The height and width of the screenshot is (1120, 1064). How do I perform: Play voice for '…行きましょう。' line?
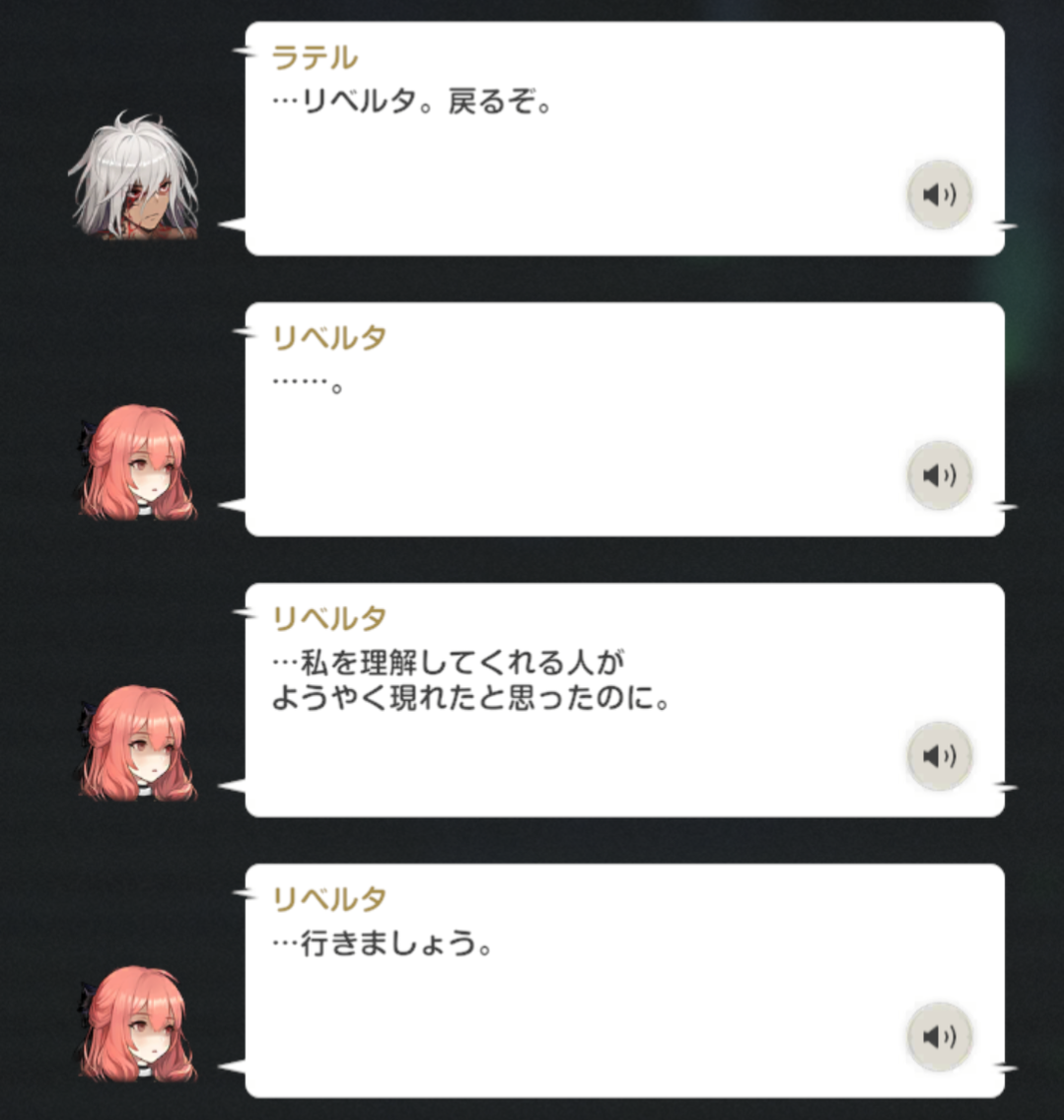point(939,1037)
